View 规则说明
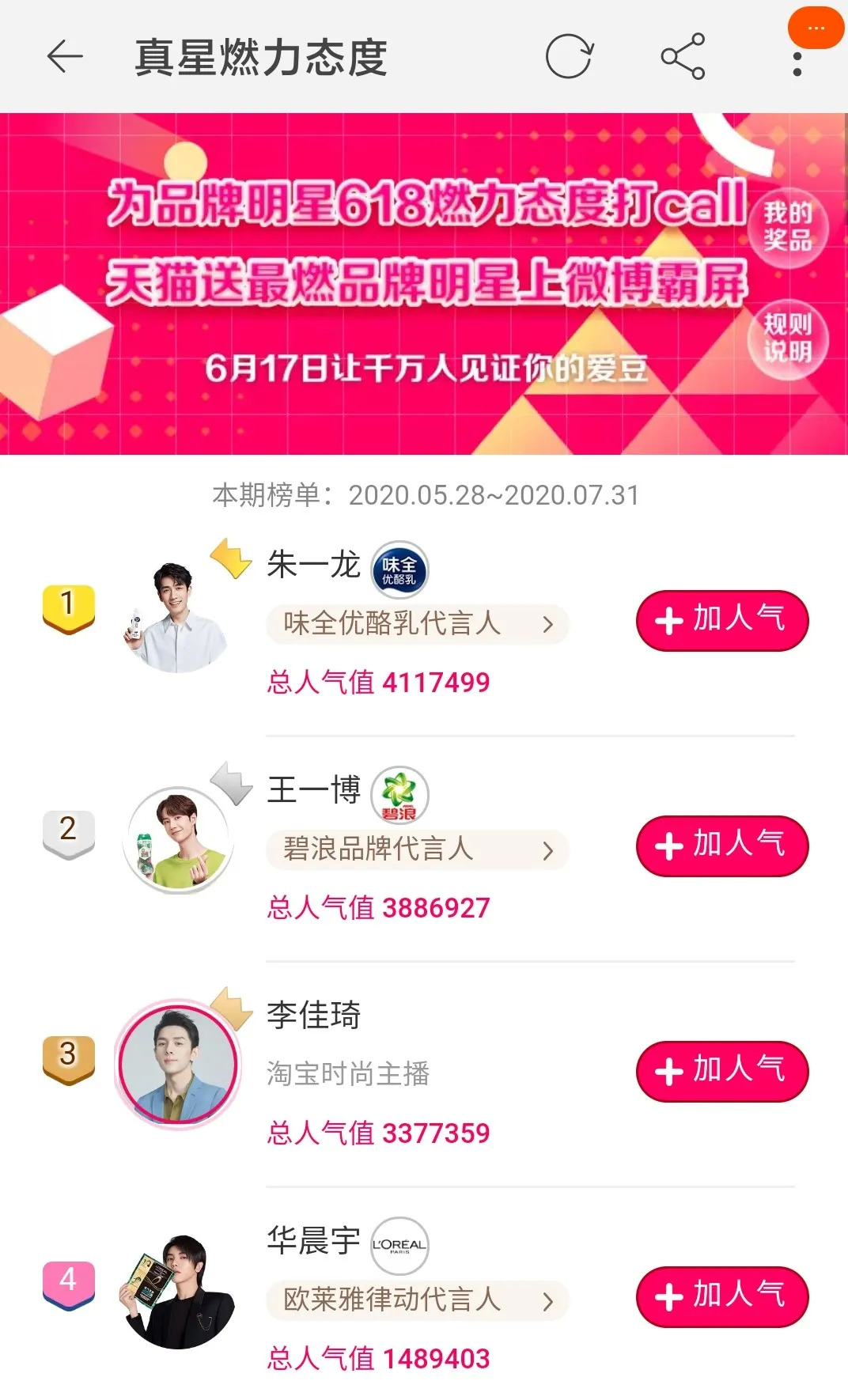 (x=787, y=338)
